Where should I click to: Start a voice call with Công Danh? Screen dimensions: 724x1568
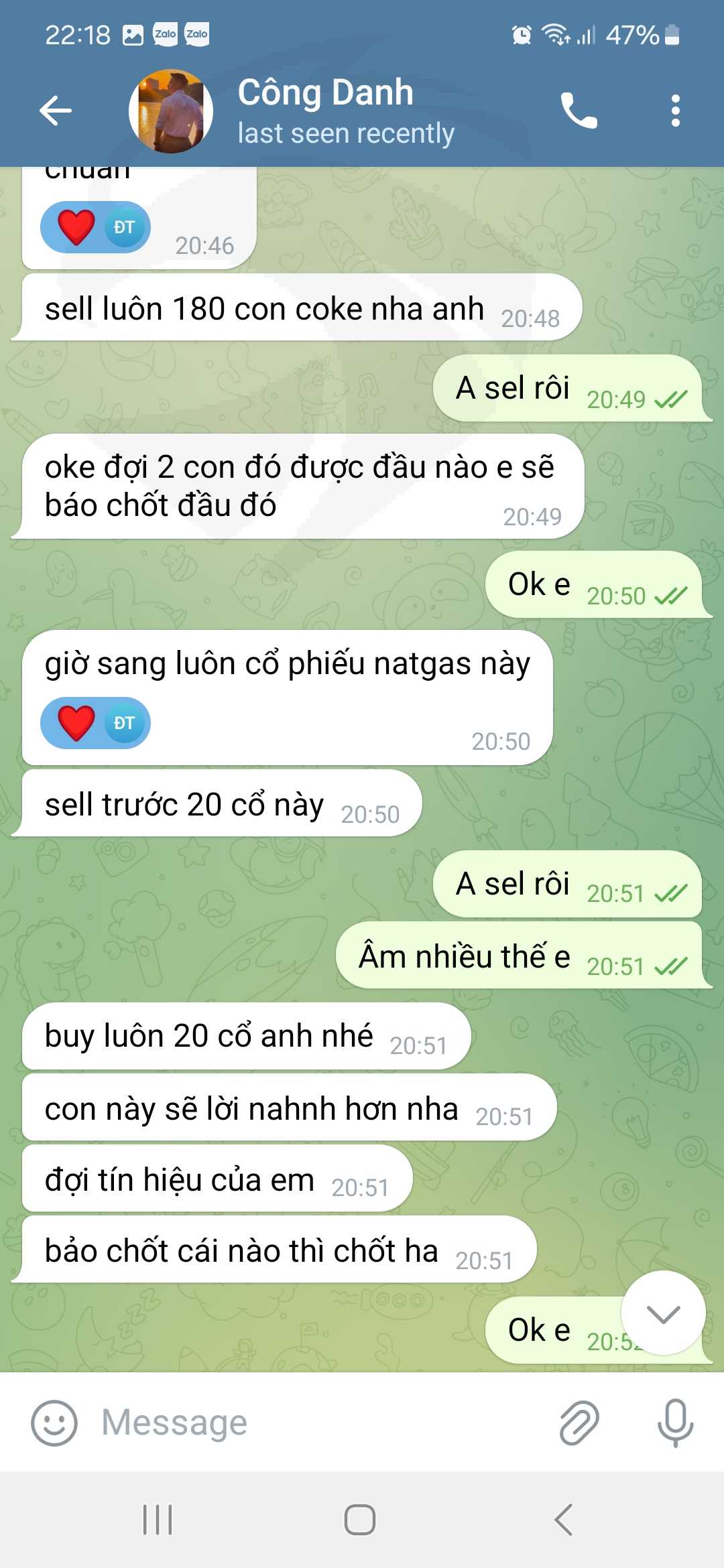(x=579, y=111)
